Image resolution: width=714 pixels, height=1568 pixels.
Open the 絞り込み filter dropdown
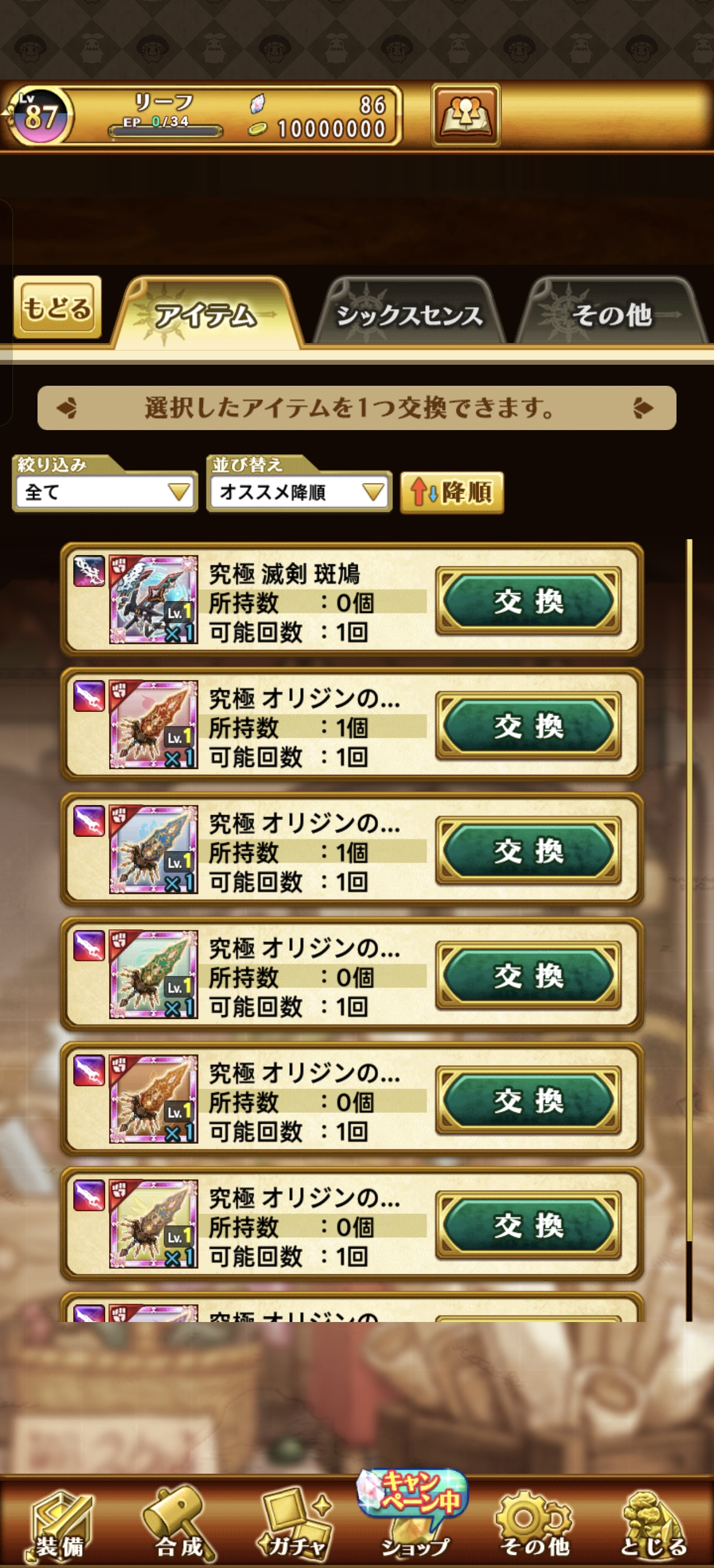click(105, 491)
